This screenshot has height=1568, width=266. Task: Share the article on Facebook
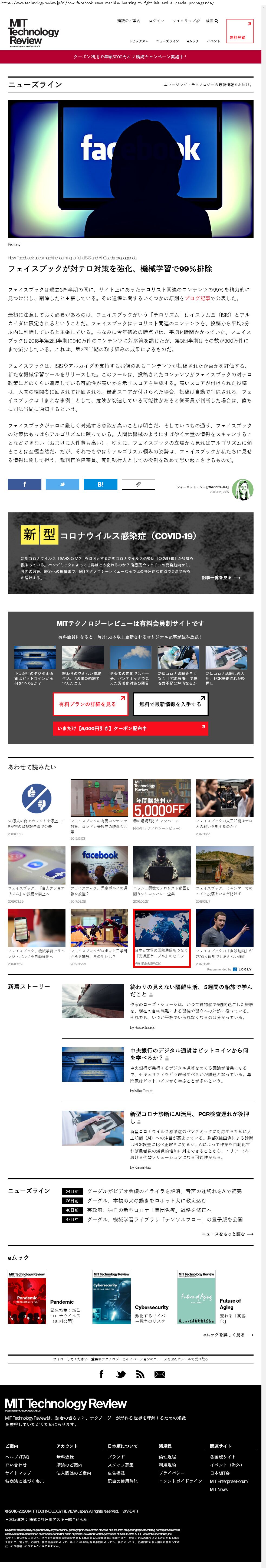coord(24,485)
